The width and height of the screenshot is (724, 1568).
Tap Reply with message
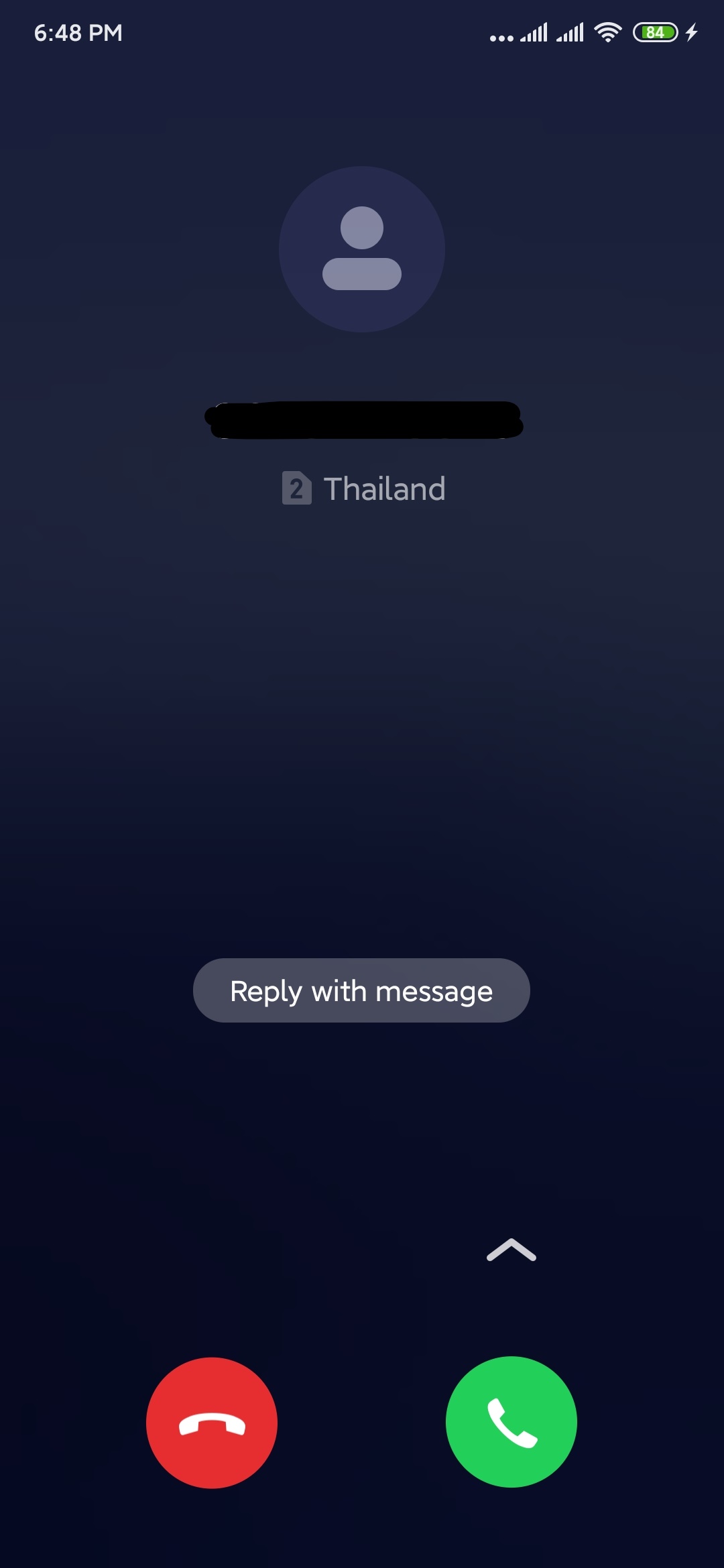[x=361, y=990]
